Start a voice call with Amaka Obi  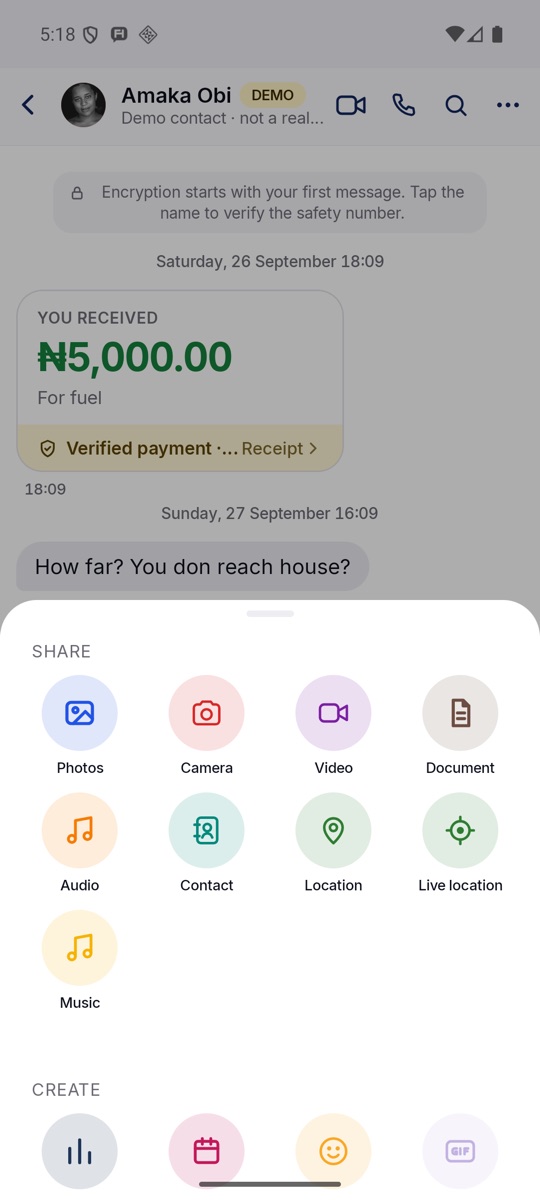pos(404,105)
